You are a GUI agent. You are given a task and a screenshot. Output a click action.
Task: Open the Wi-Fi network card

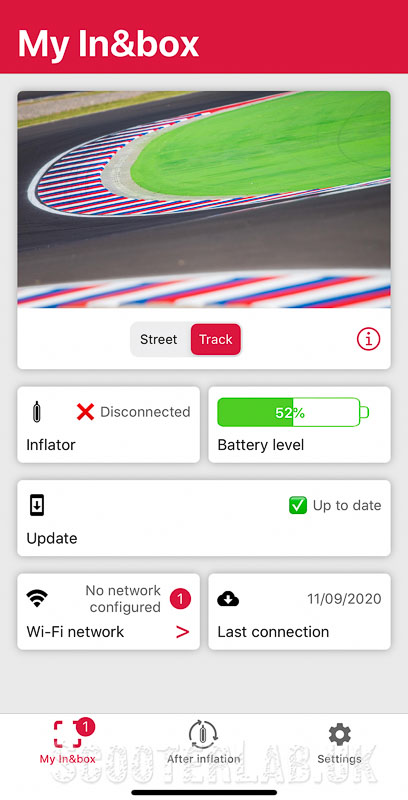109,611
